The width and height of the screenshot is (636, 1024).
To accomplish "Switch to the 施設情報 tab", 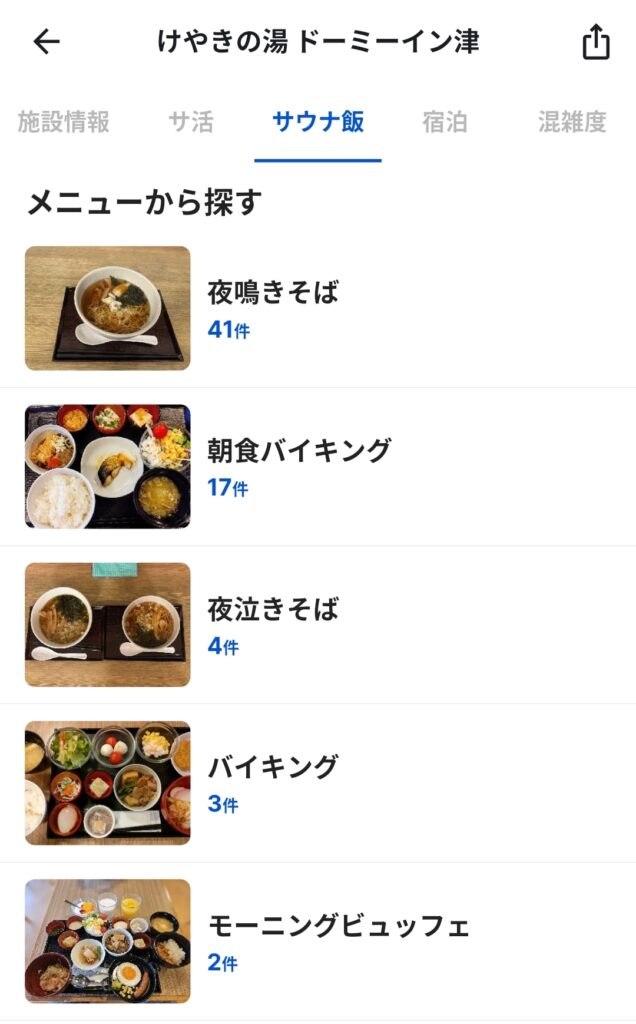I will tap(64, 123).
